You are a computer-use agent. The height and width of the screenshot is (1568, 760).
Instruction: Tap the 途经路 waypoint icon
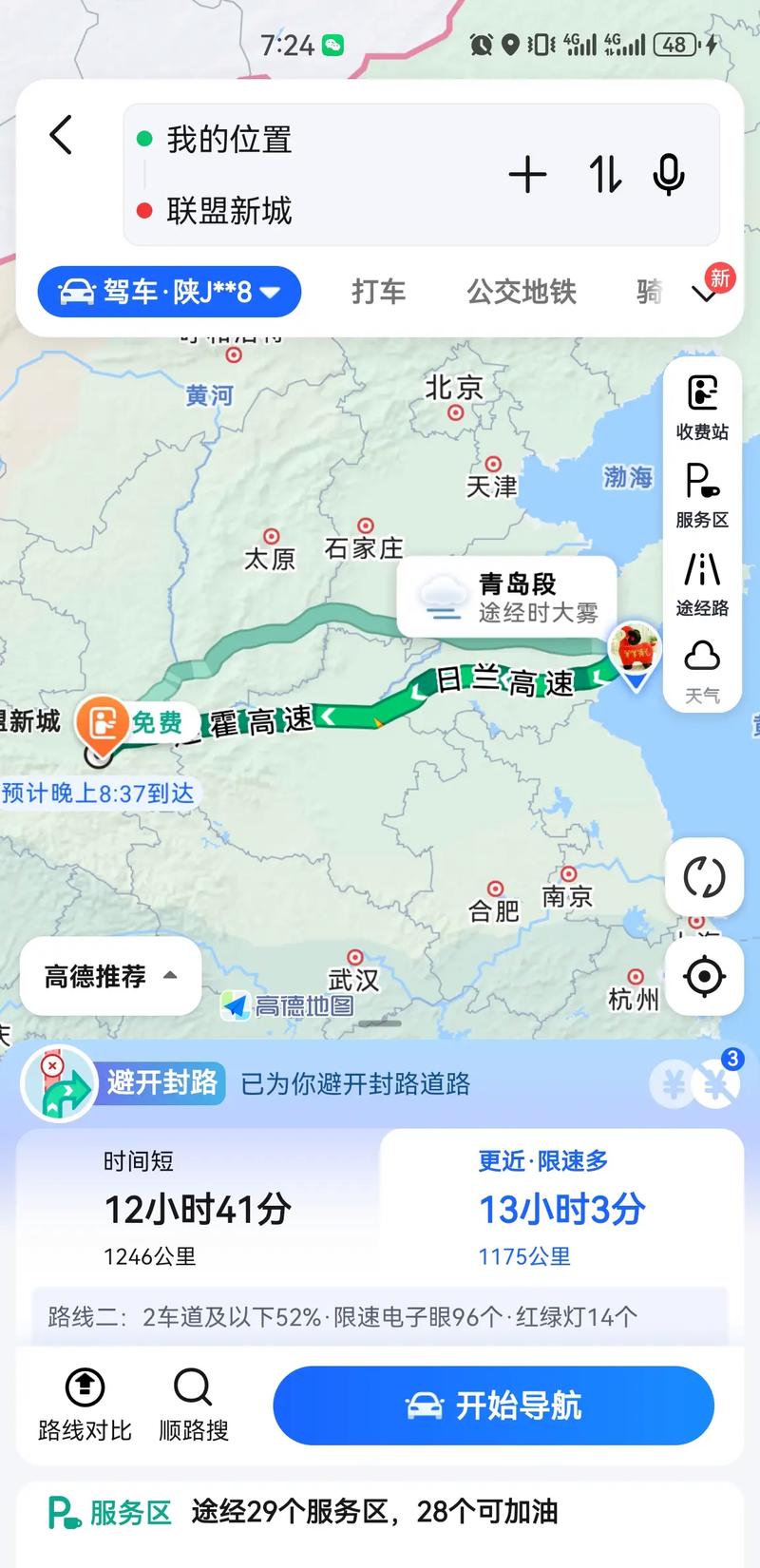(x=702, y=578)
